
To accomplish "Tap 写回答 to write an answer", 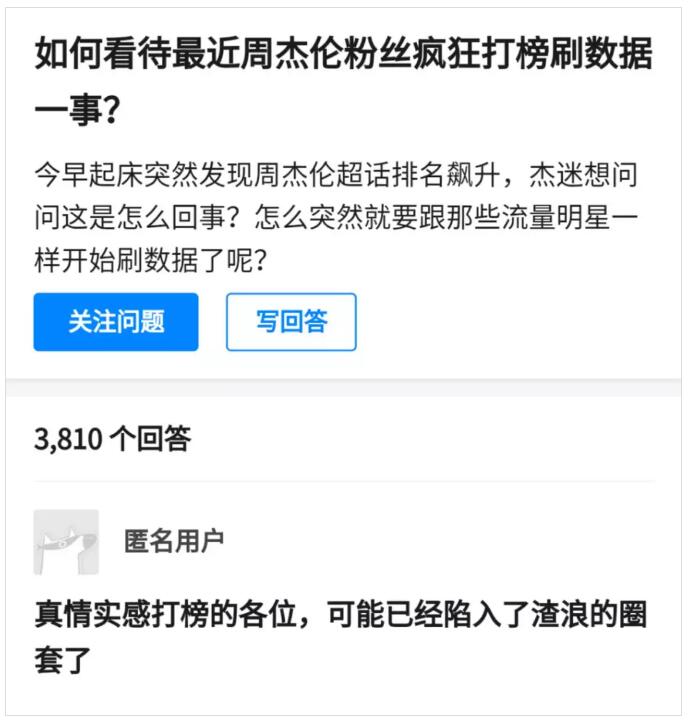I will (291, 322).
